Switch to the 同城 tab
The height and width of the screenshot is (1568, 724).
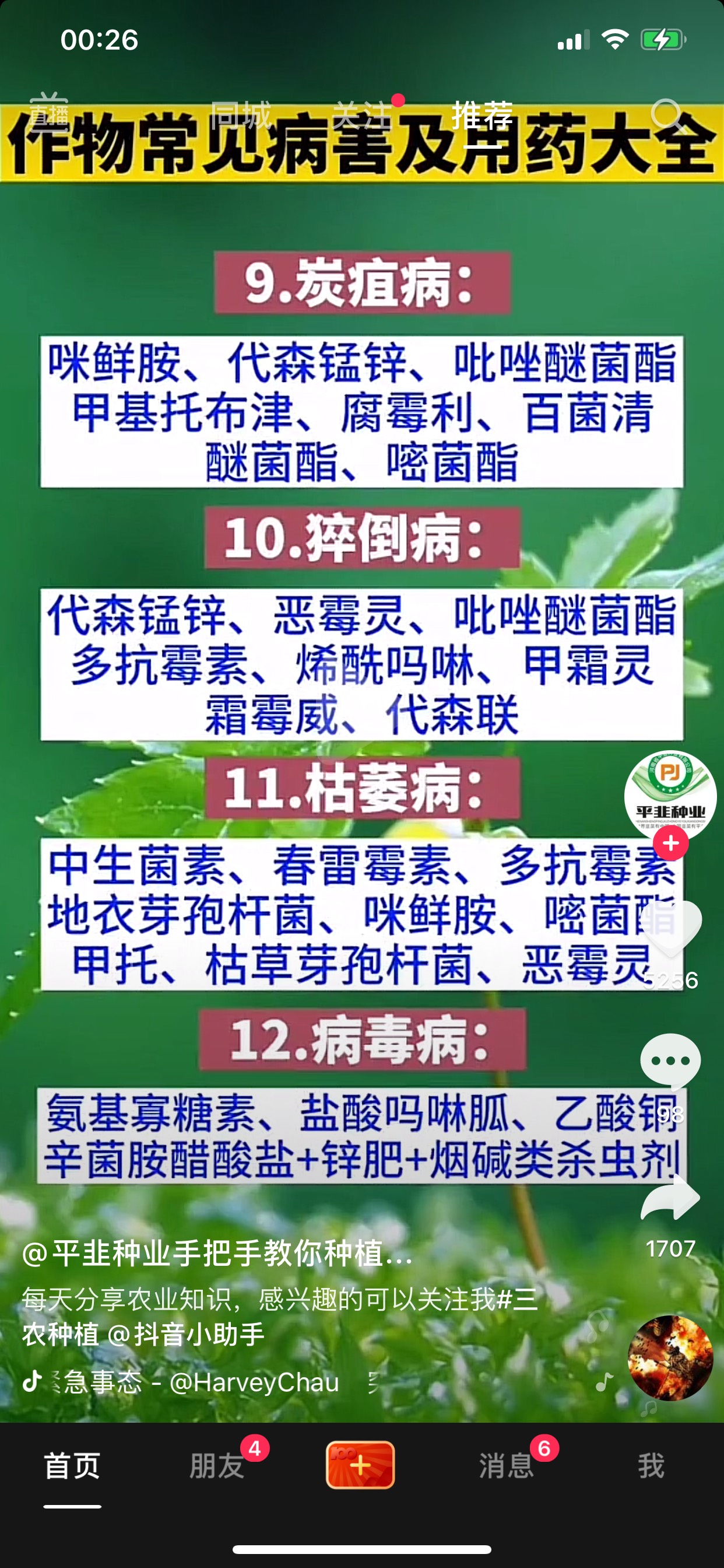(240, 114)
